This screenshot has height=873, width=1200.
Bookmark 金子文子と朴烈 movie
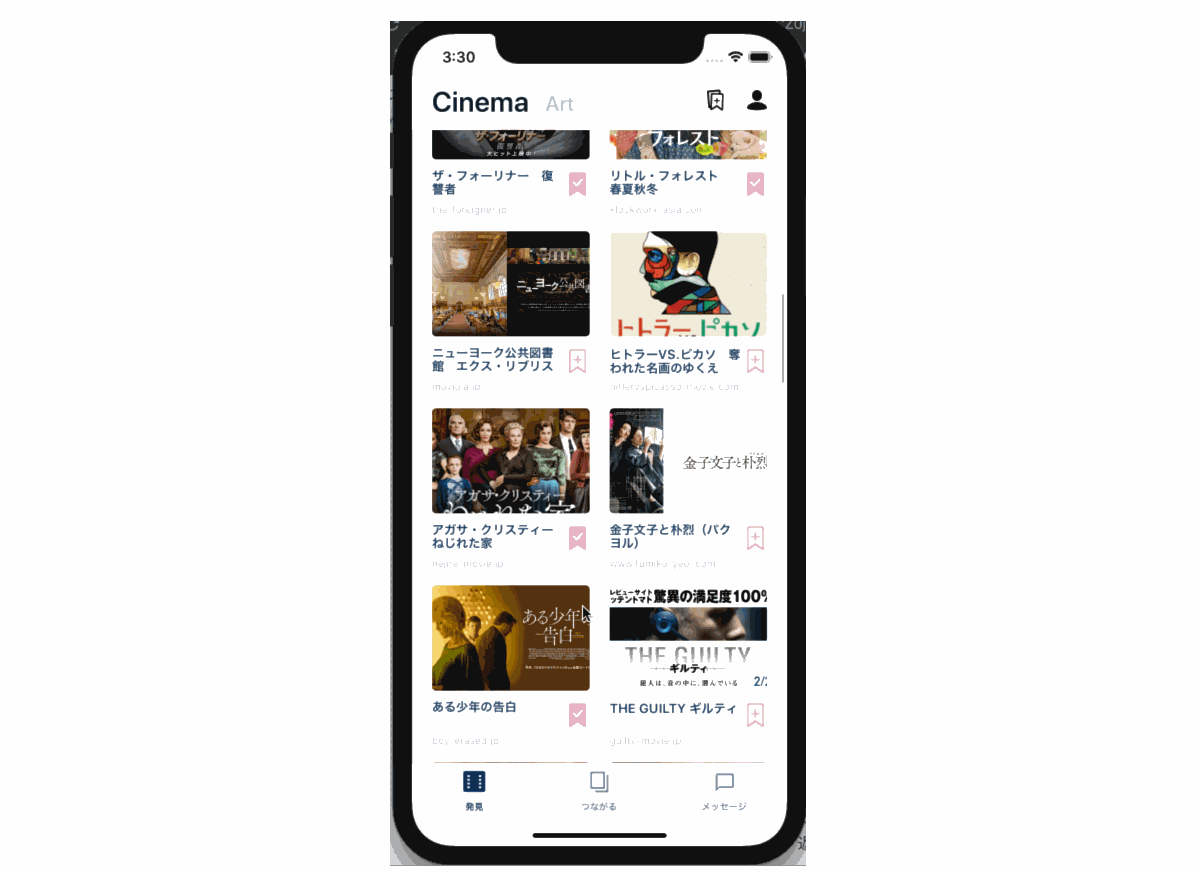point(755,538)
